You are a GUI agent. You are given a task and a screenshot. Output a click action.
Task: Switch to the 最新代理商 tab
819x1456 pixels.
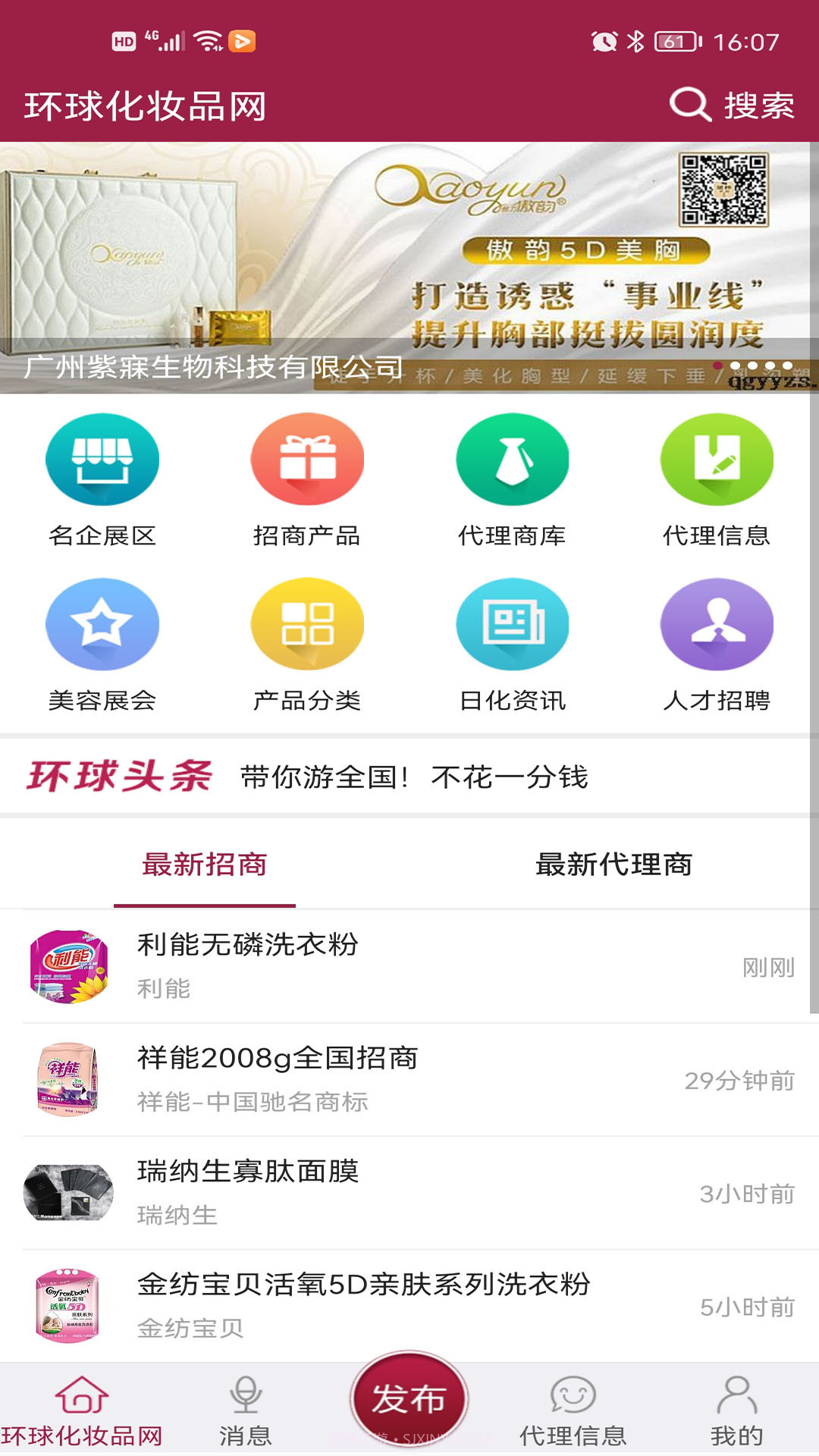[614, 864]
